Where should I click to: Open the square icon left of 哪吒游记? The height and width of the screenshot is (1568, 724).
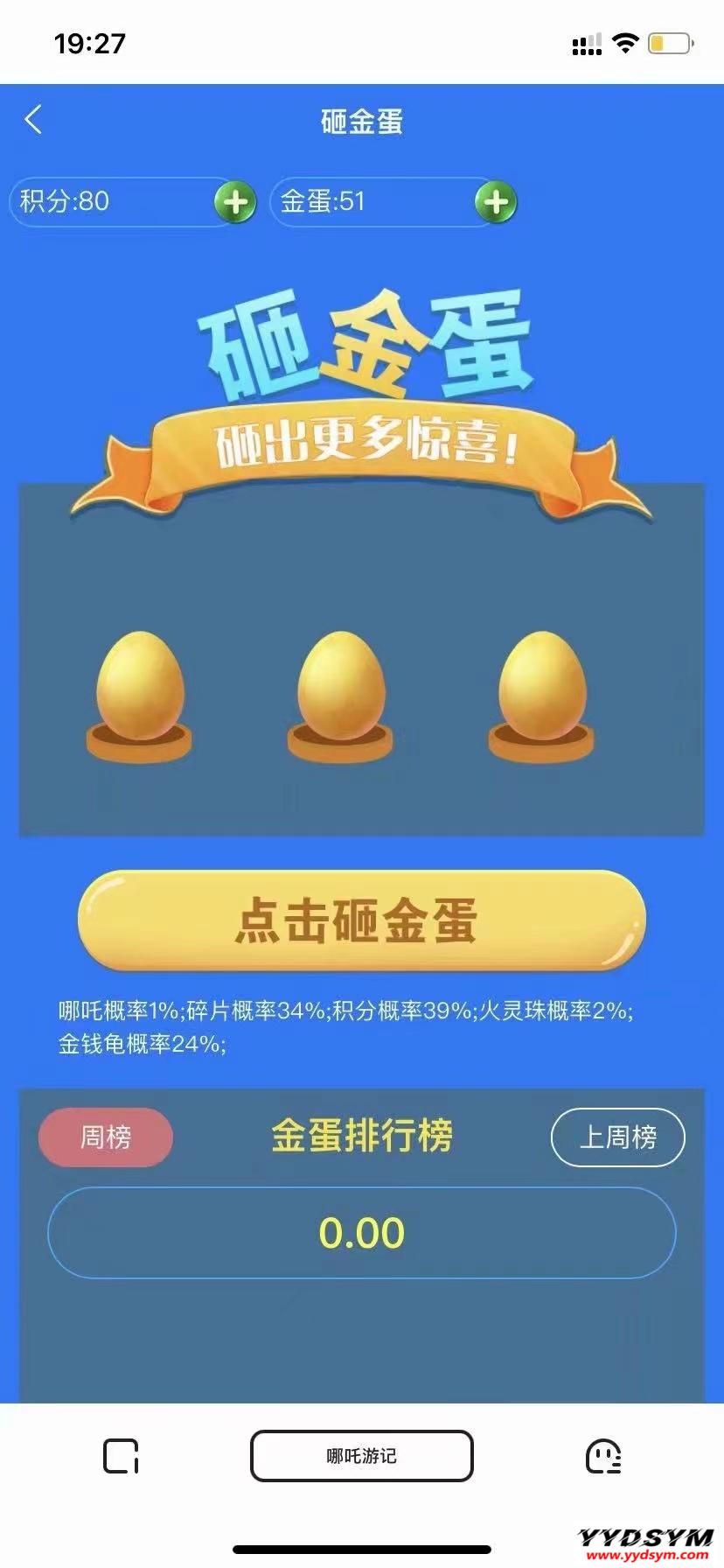pos(121,1456)
